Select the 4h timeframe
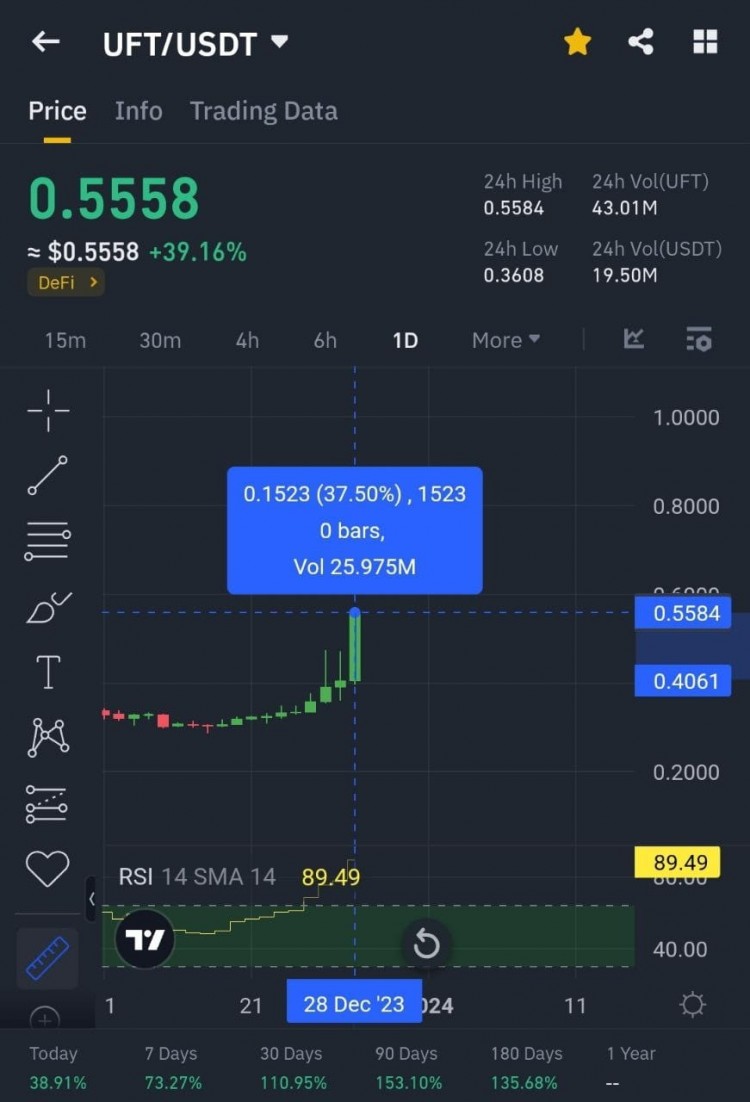The height and width of the screenshot is (1102, 750). pyautogui.click(x=246, y=340)
